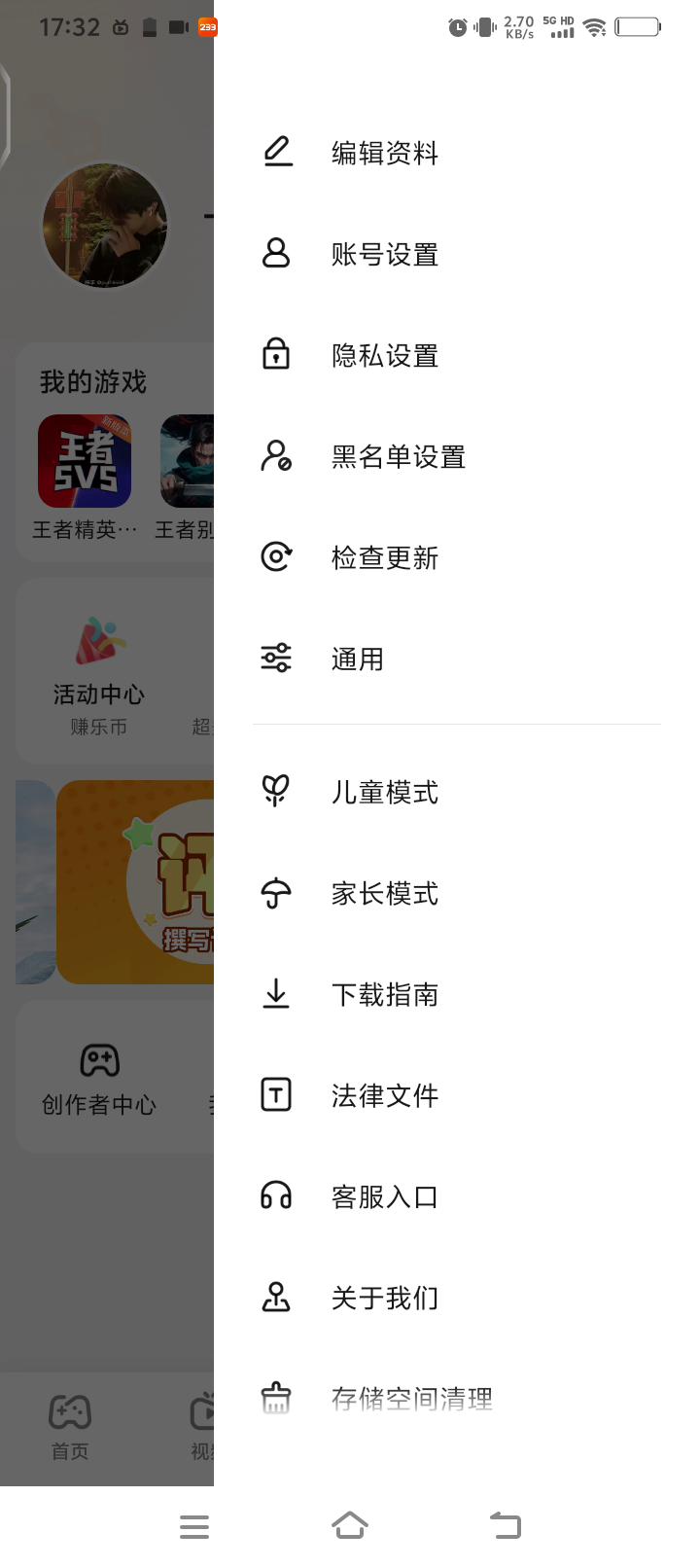
Task: Open 隐私设置 privacy settings
Action: 384,355
